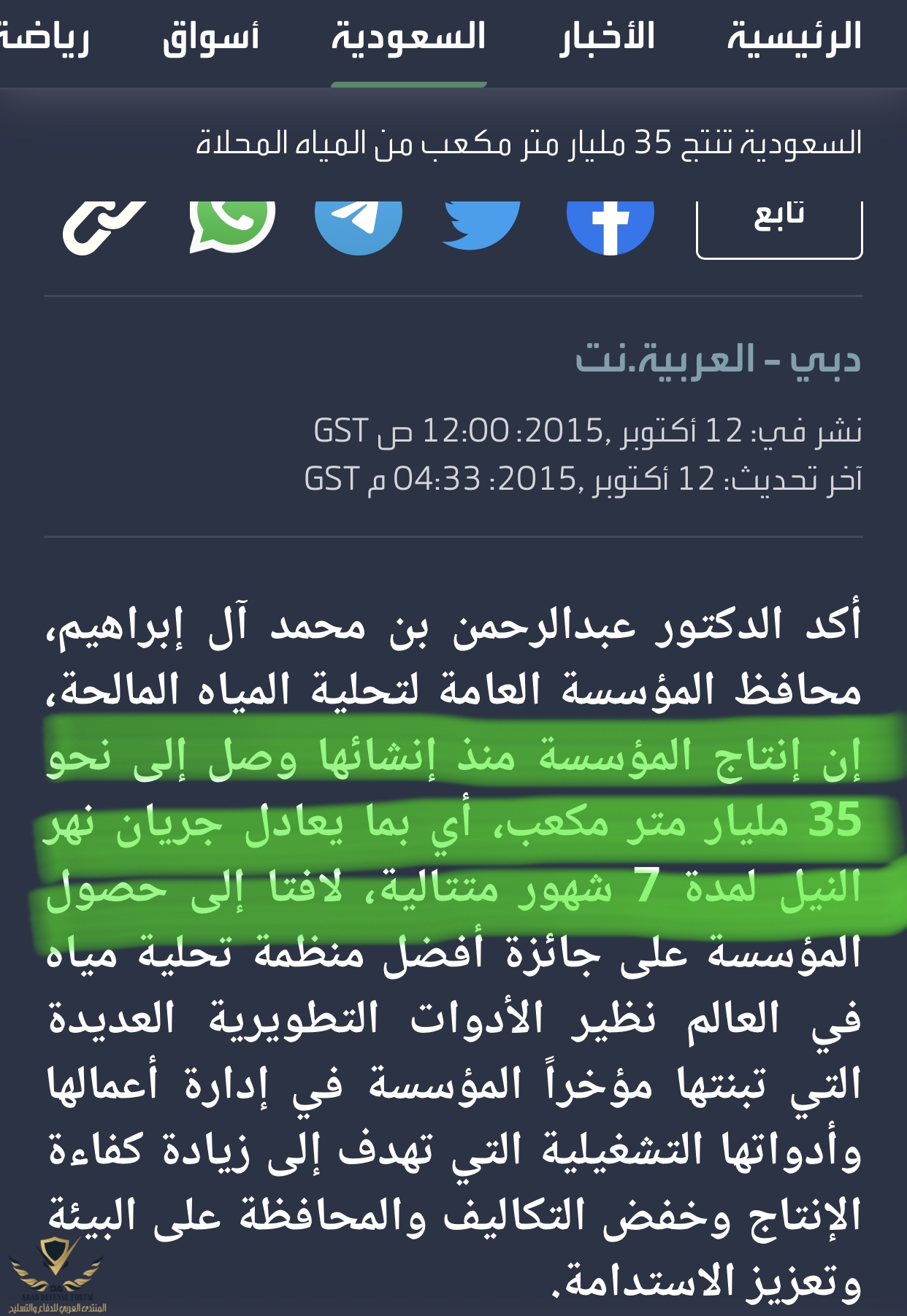Copy the article link

click(104, 226)
